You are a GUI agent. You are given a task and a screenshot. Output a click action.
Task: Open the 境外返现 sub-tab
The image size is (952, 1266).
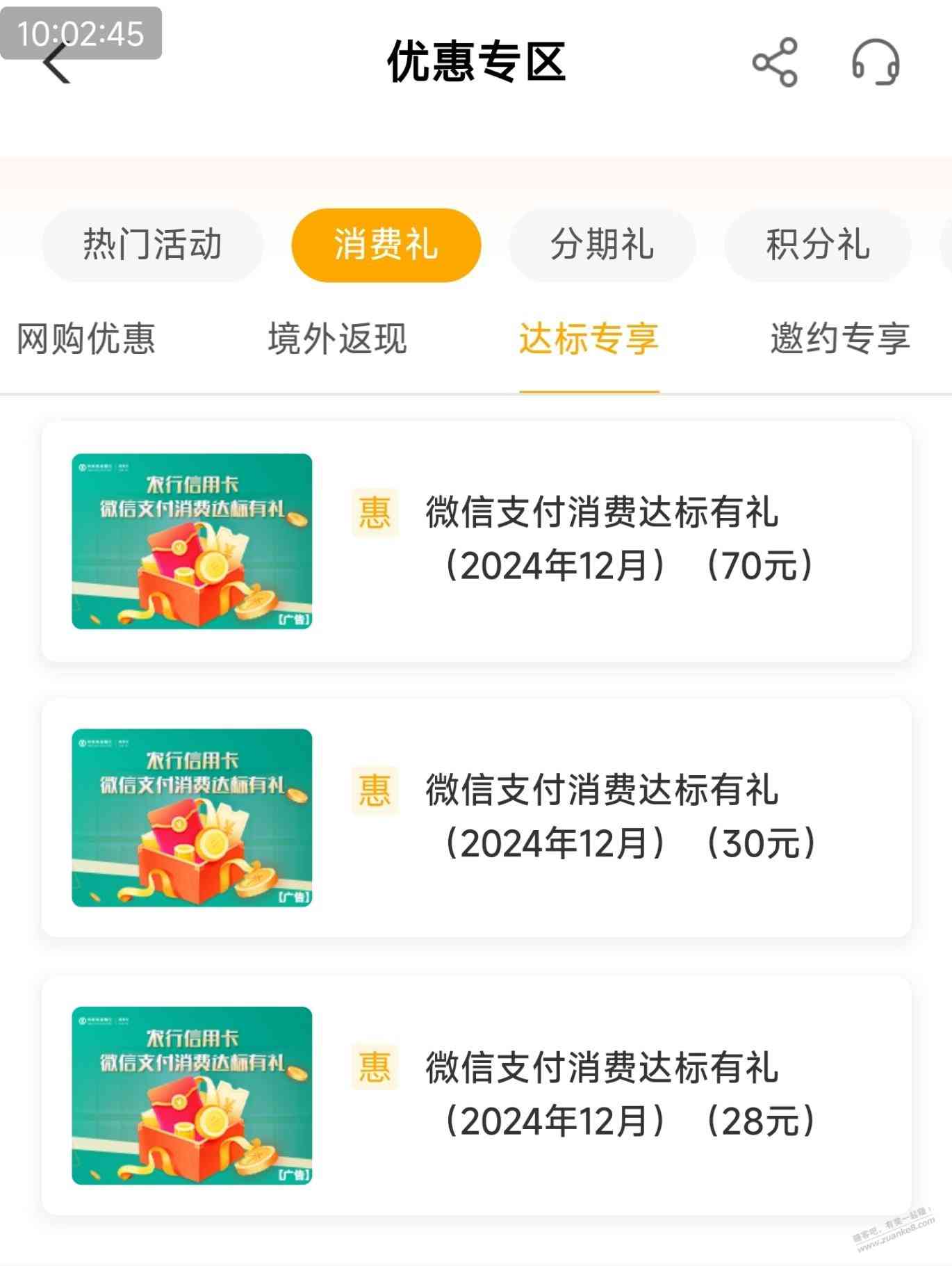tap(337, 339)
